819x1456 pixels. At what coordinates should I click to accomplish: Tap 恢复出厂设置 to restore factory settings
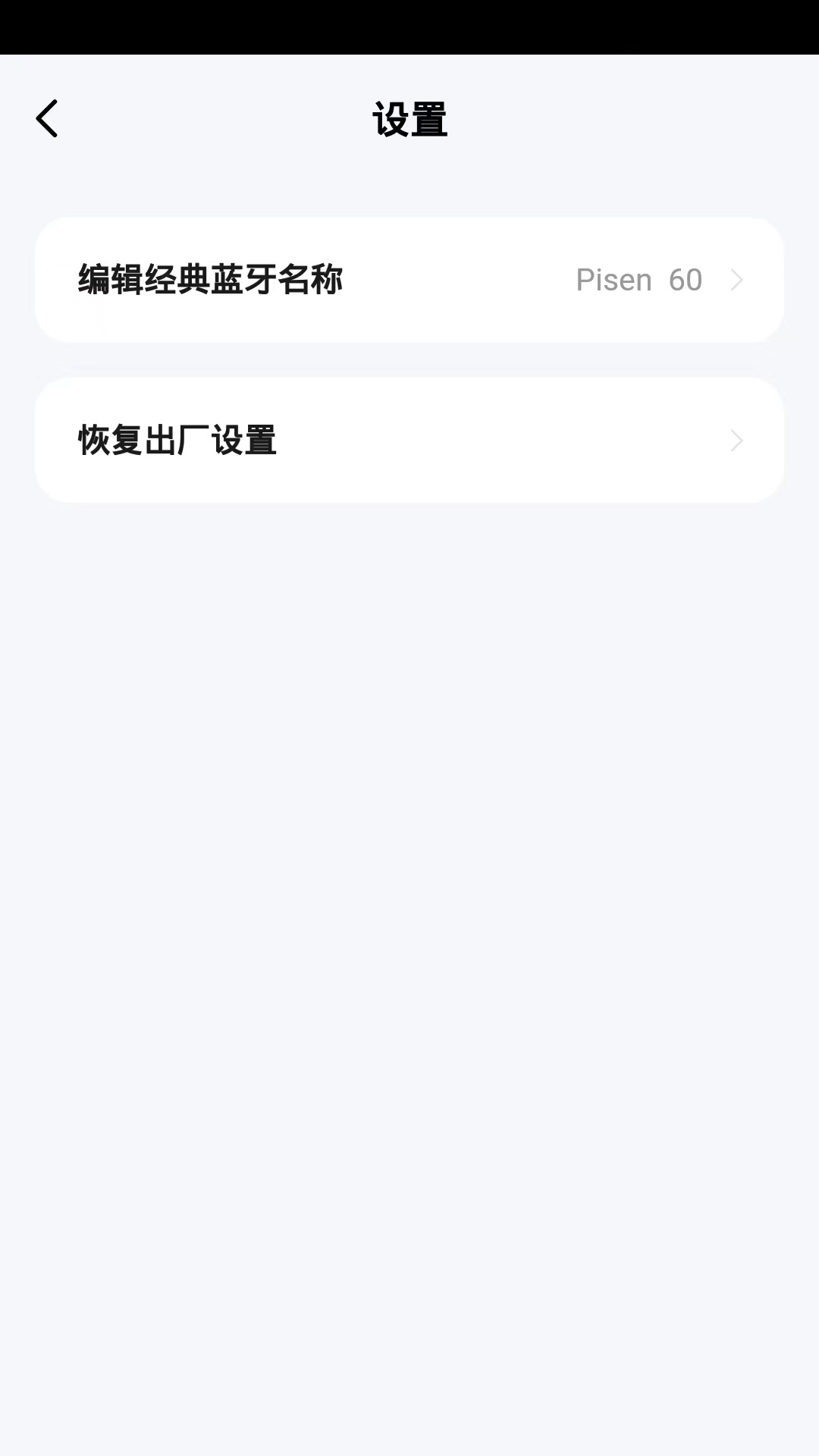(x=177, y=441)
